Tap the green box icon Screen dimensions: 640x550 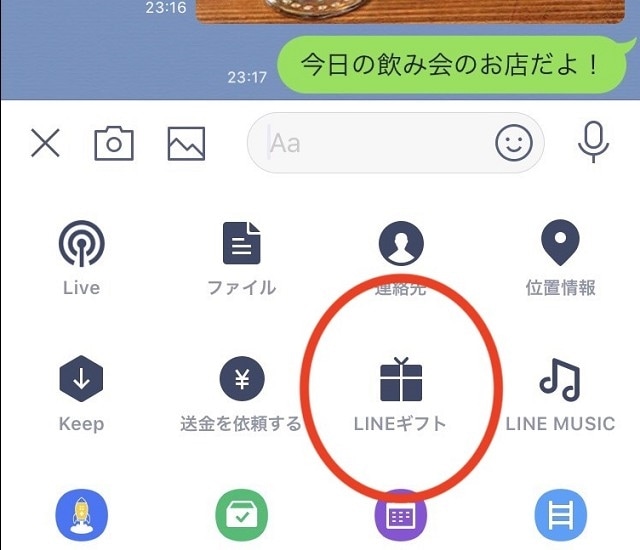(x=241, y=517)
